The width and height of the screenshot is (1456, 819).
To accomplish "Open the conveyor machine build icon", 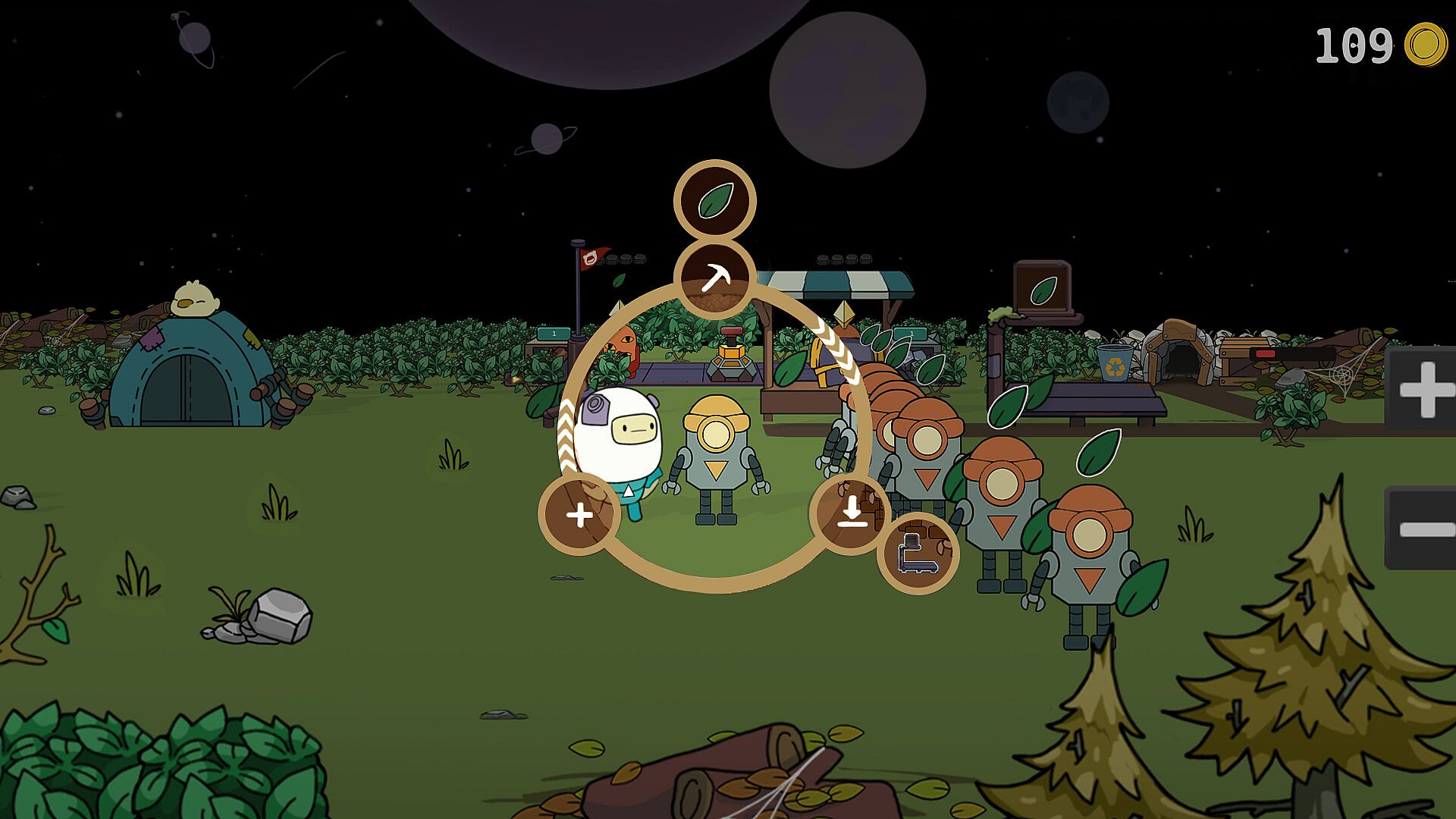I will (918, 554).
